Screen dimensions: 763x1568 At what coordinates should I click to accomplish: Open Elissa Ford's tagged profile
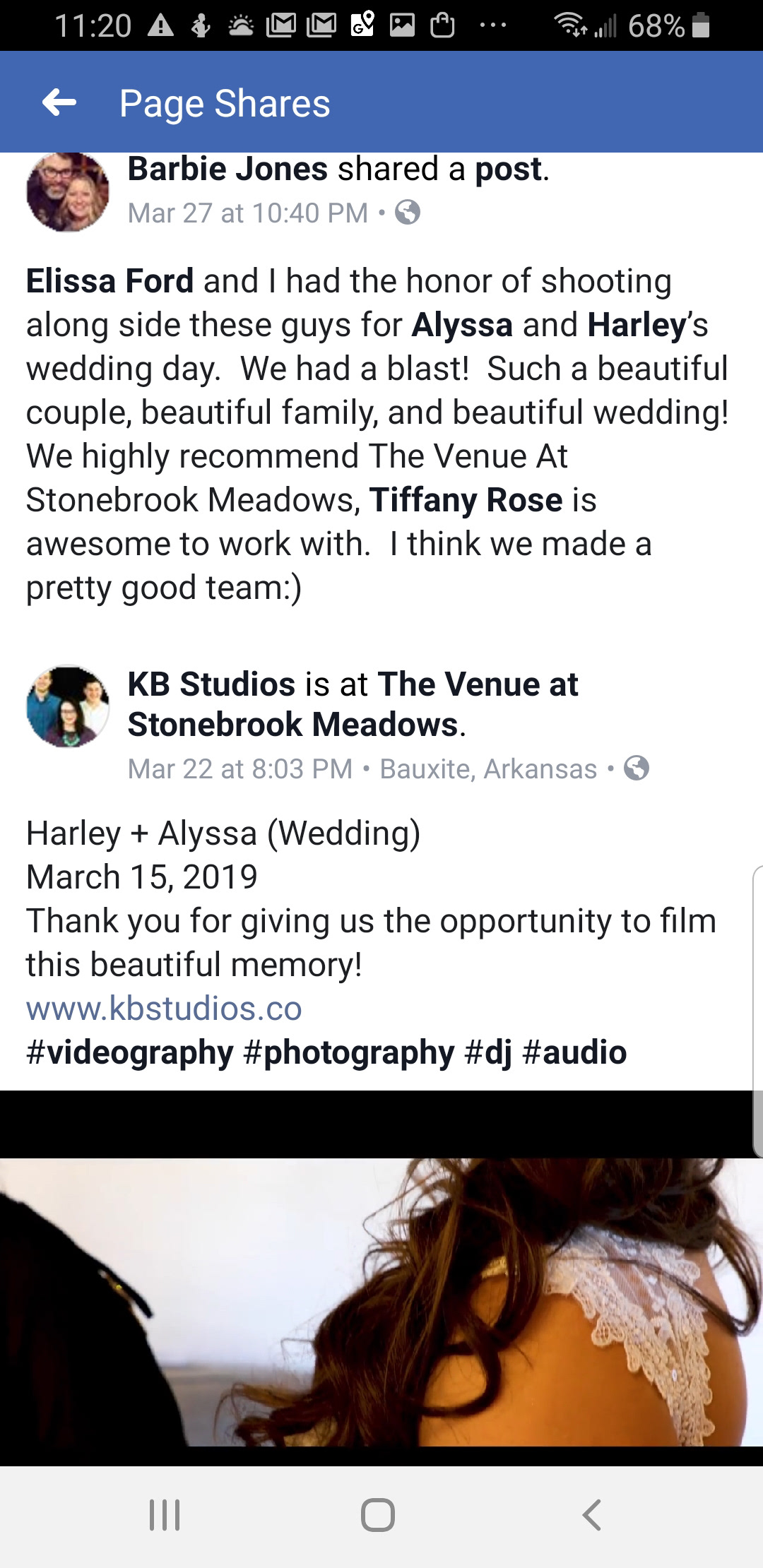(x=110, y=281)
